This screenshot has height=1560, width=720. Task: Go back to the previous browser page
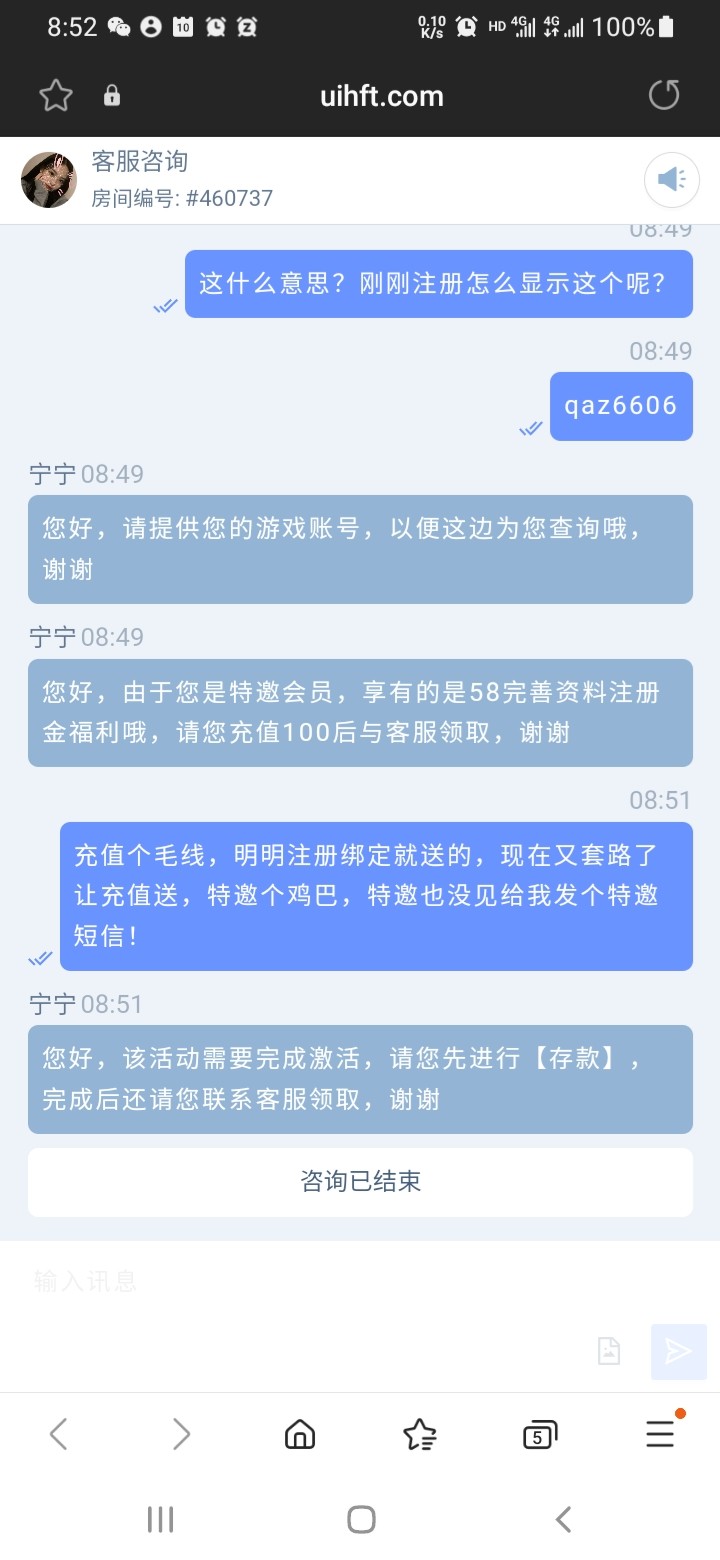pos(58,1434)
